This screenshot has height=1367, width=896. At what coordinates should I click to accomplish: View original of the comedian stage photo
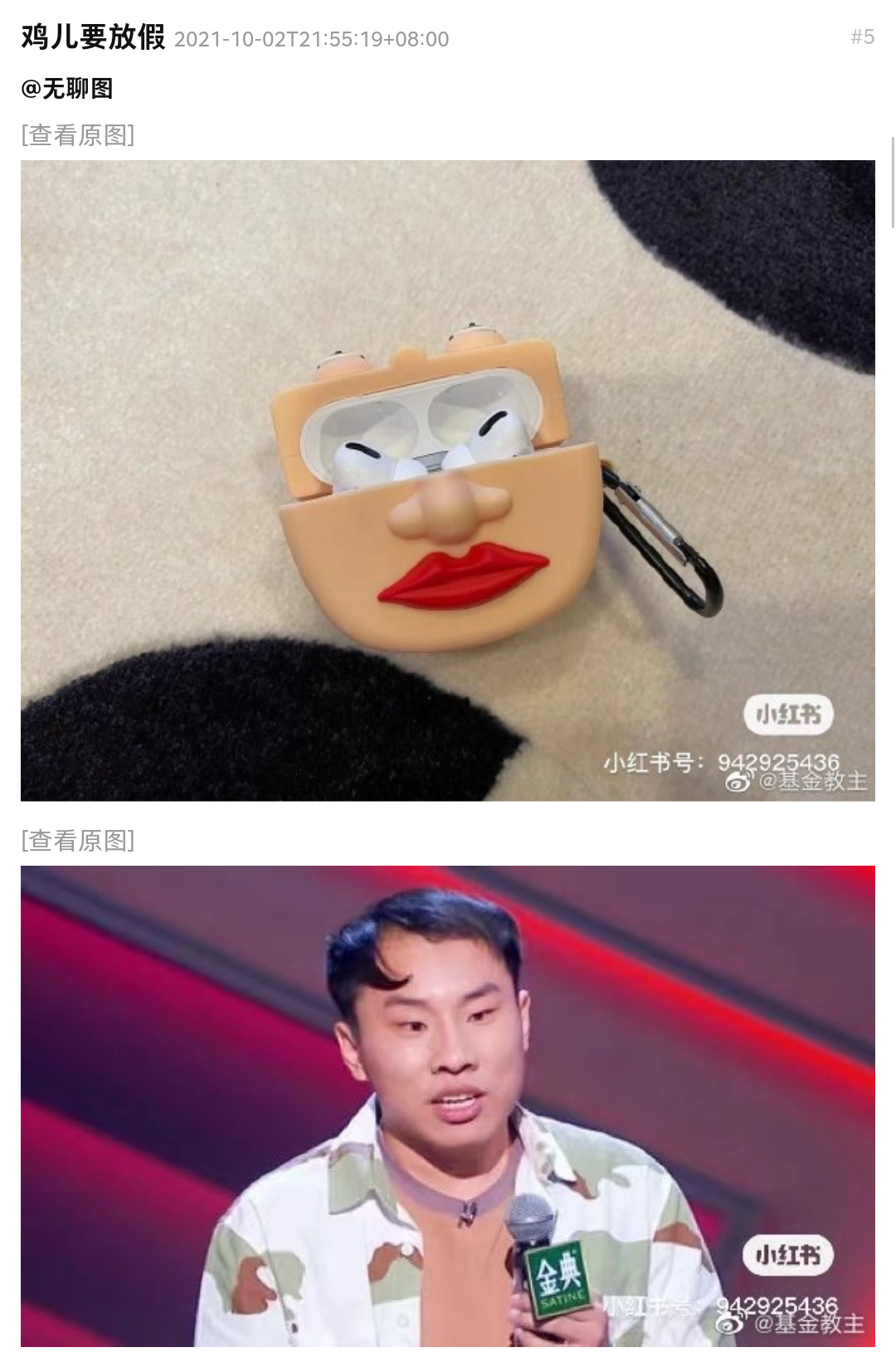(x=78, y=840)
